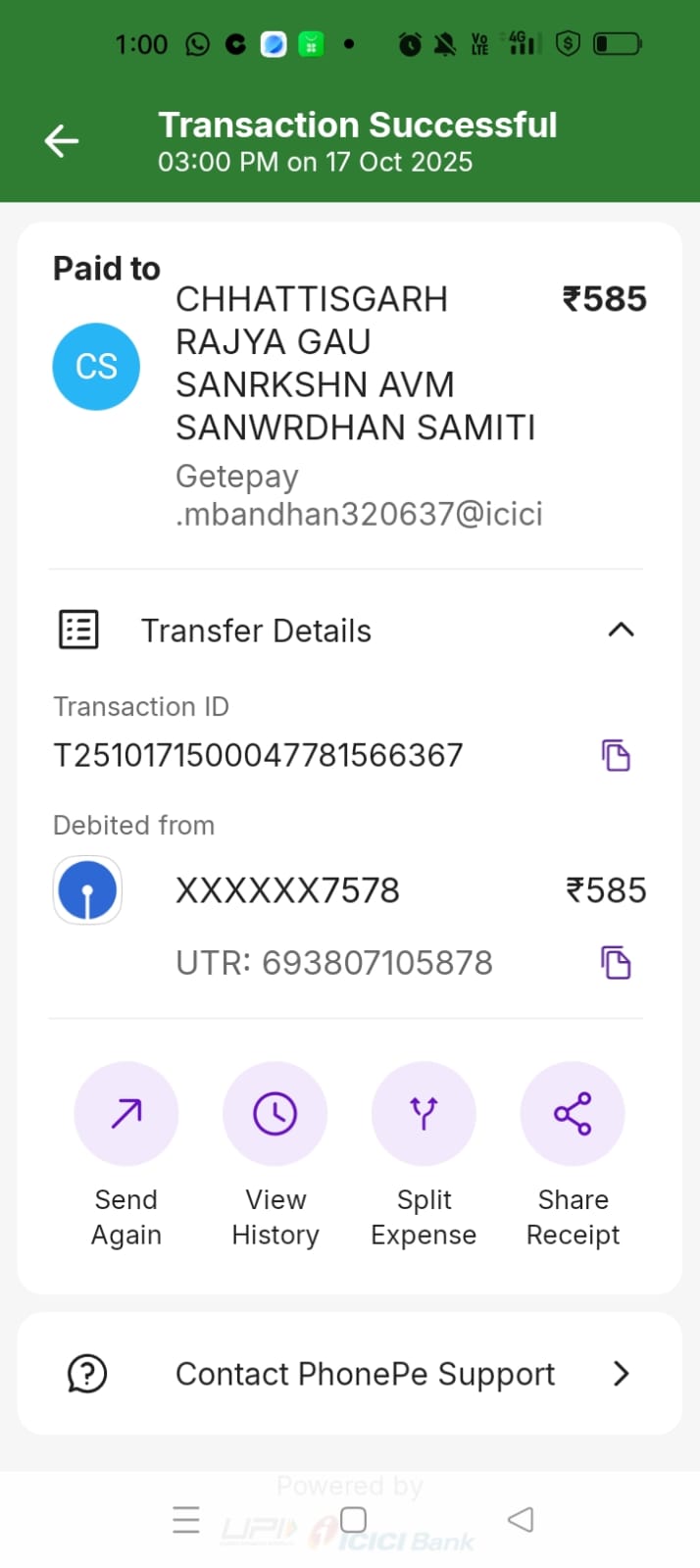This screenshot has height=1568, width=700.
Task: Copy the Transaction ID
Action: click(x=616, y=756)
